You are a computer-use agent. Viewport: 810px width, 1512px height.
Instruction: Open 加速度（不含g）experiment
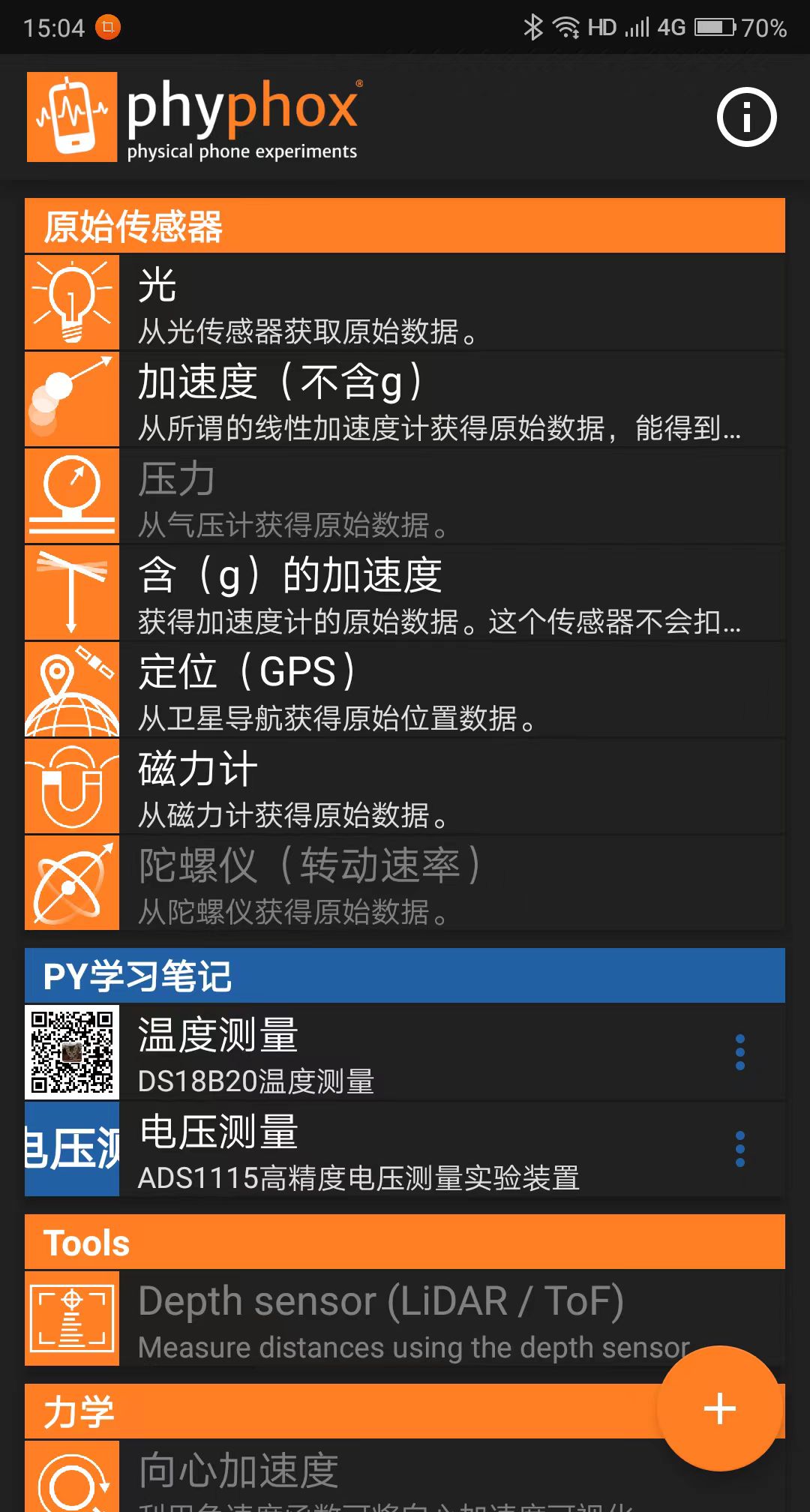point(405,400)
